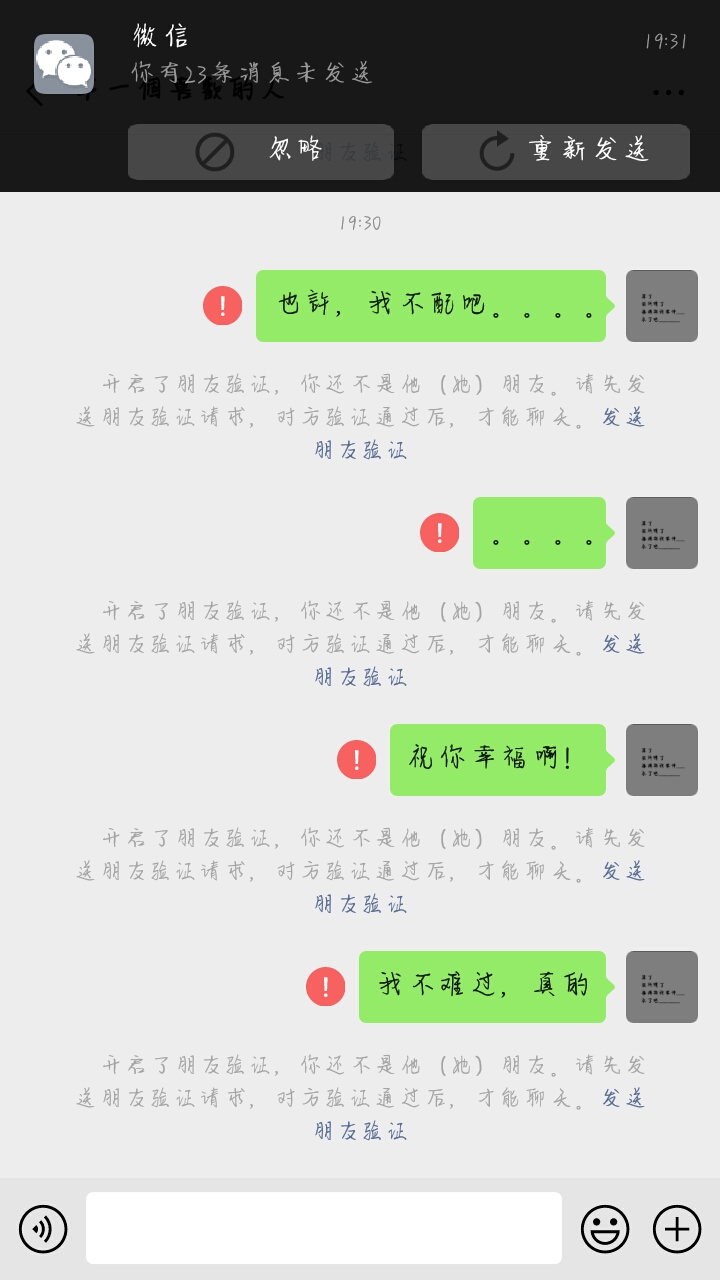Open the emoji picker

605,1229
